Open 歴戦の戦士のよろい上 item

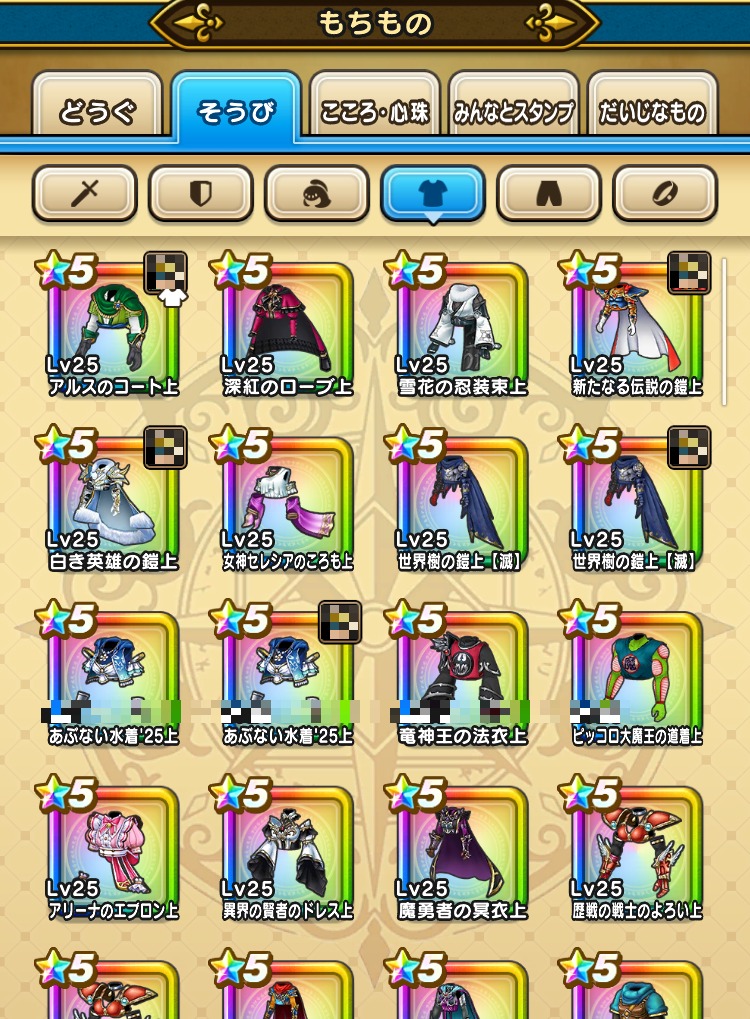click(636, 848)
